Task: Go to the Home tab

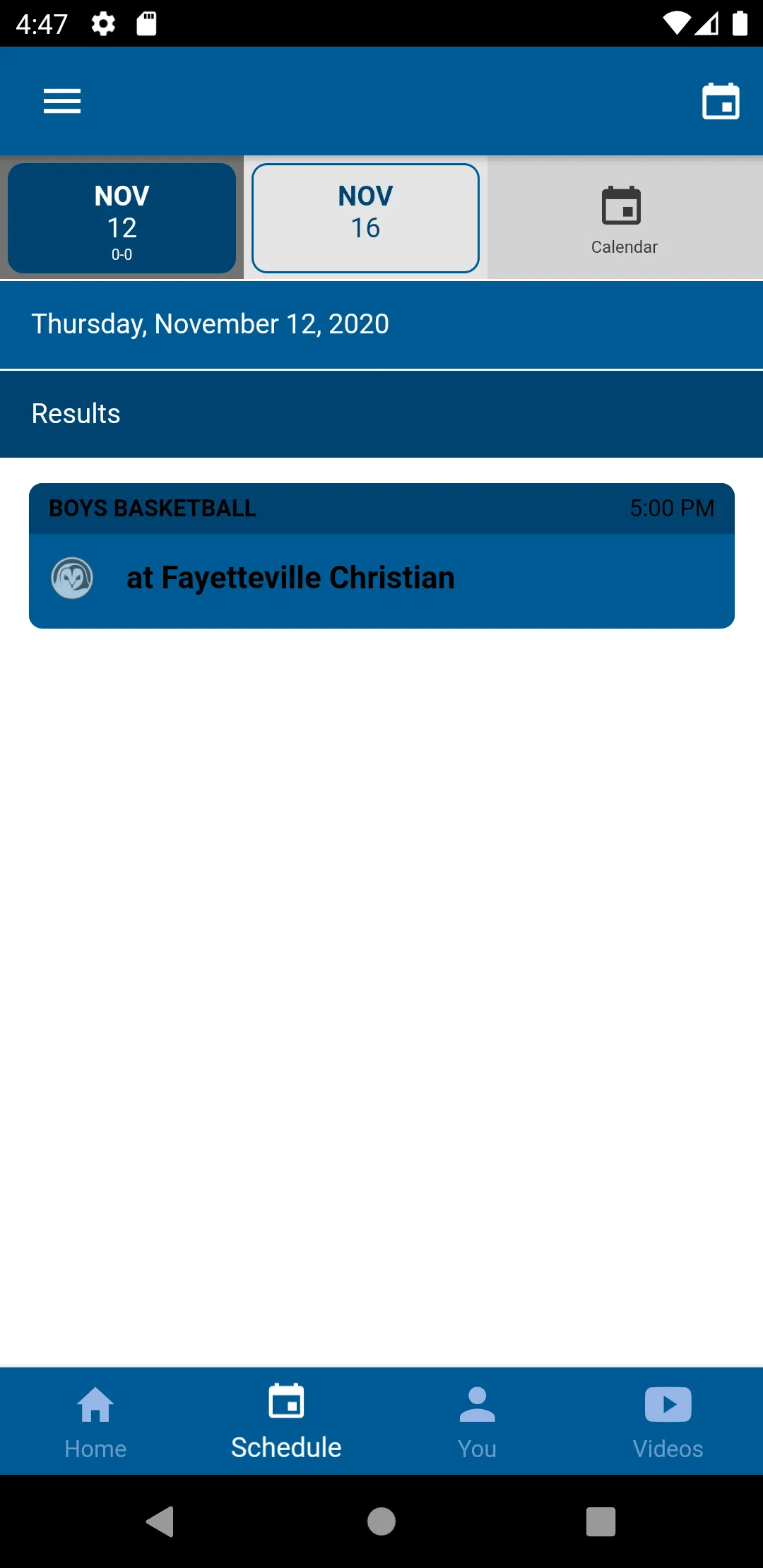Action: pos(95,1422)
